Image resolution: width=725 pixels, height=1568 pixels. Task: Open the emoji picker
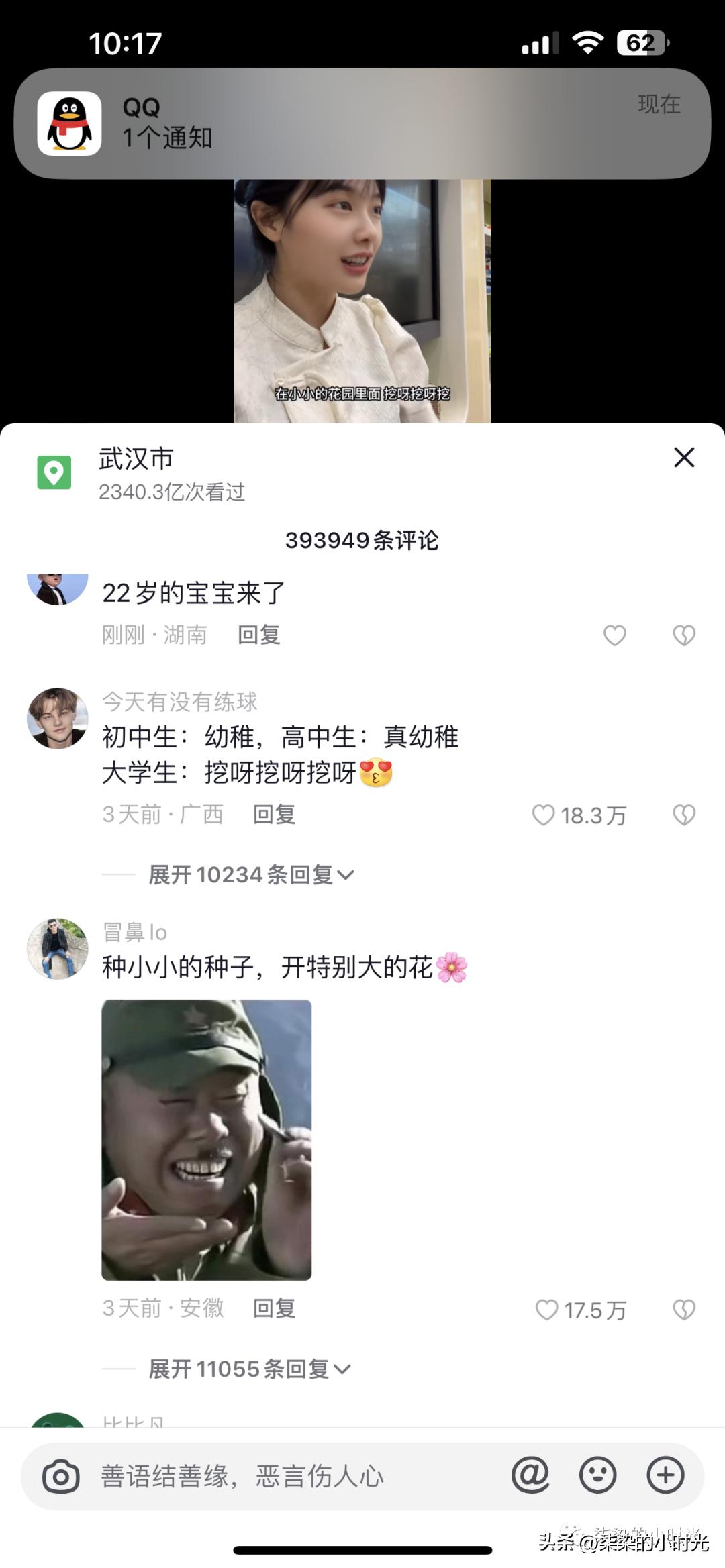597,1475
